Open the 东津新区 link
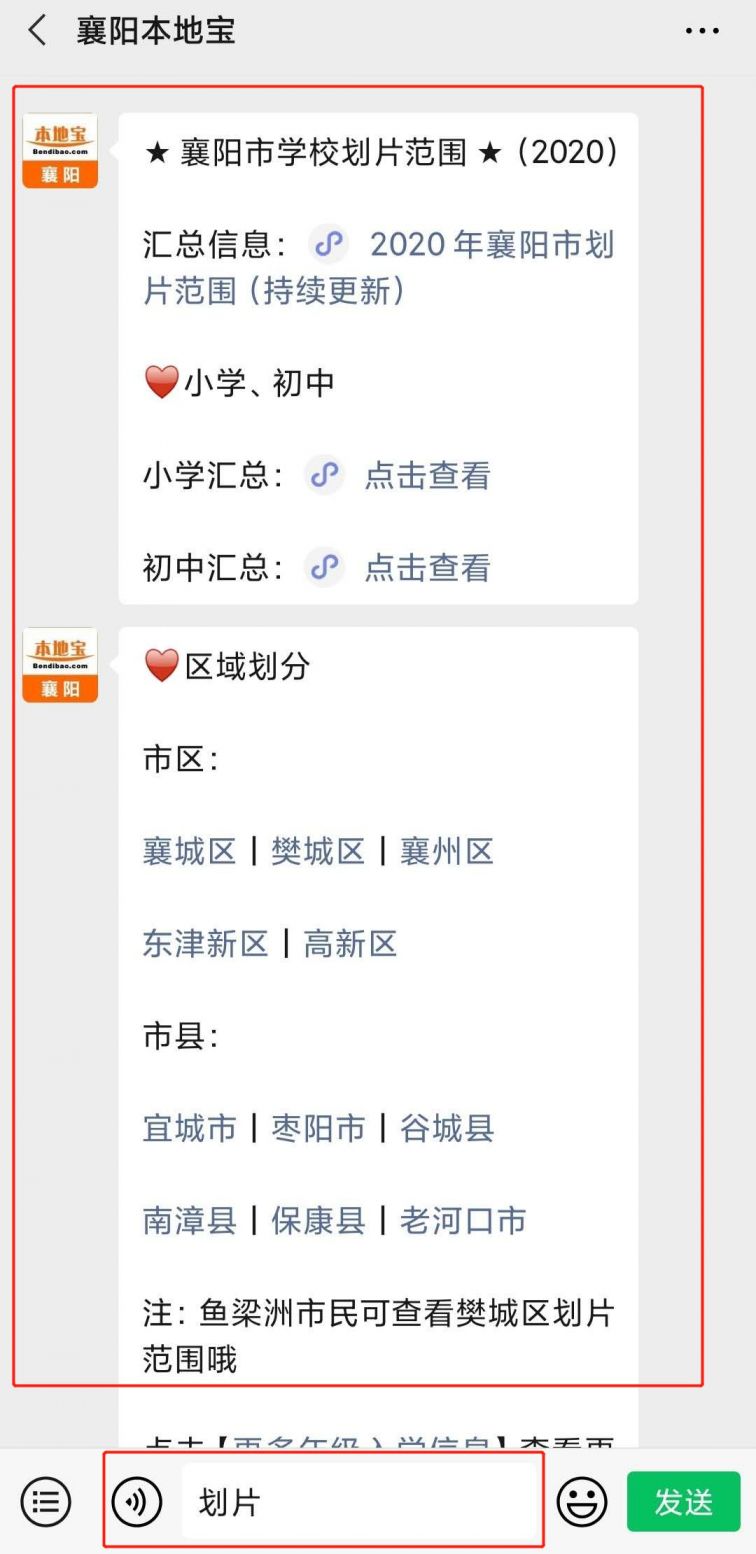Viewport: 756px width, 1554px height. pos(205,943)
